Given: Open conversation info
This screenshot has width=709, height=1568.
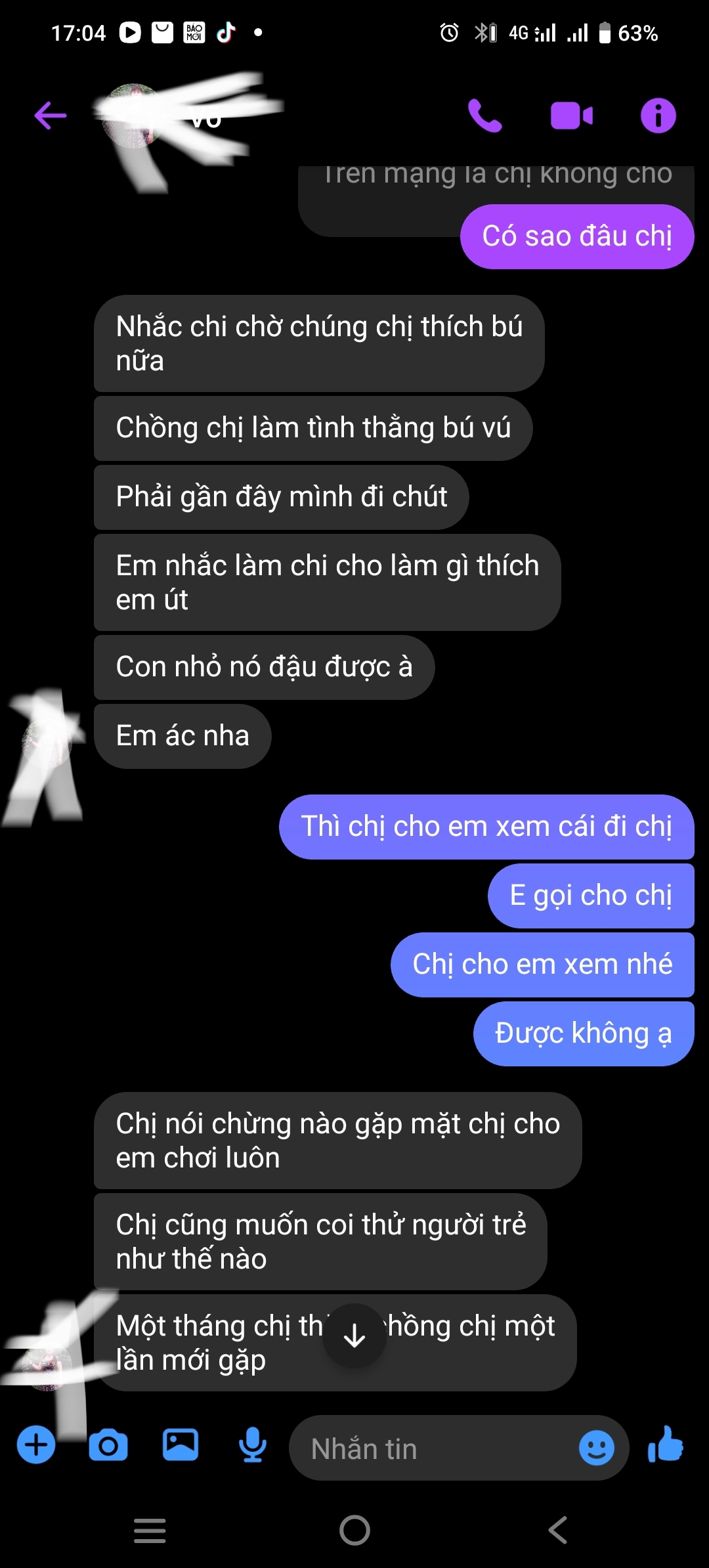Looking at the screenshot, I should 658,116.
